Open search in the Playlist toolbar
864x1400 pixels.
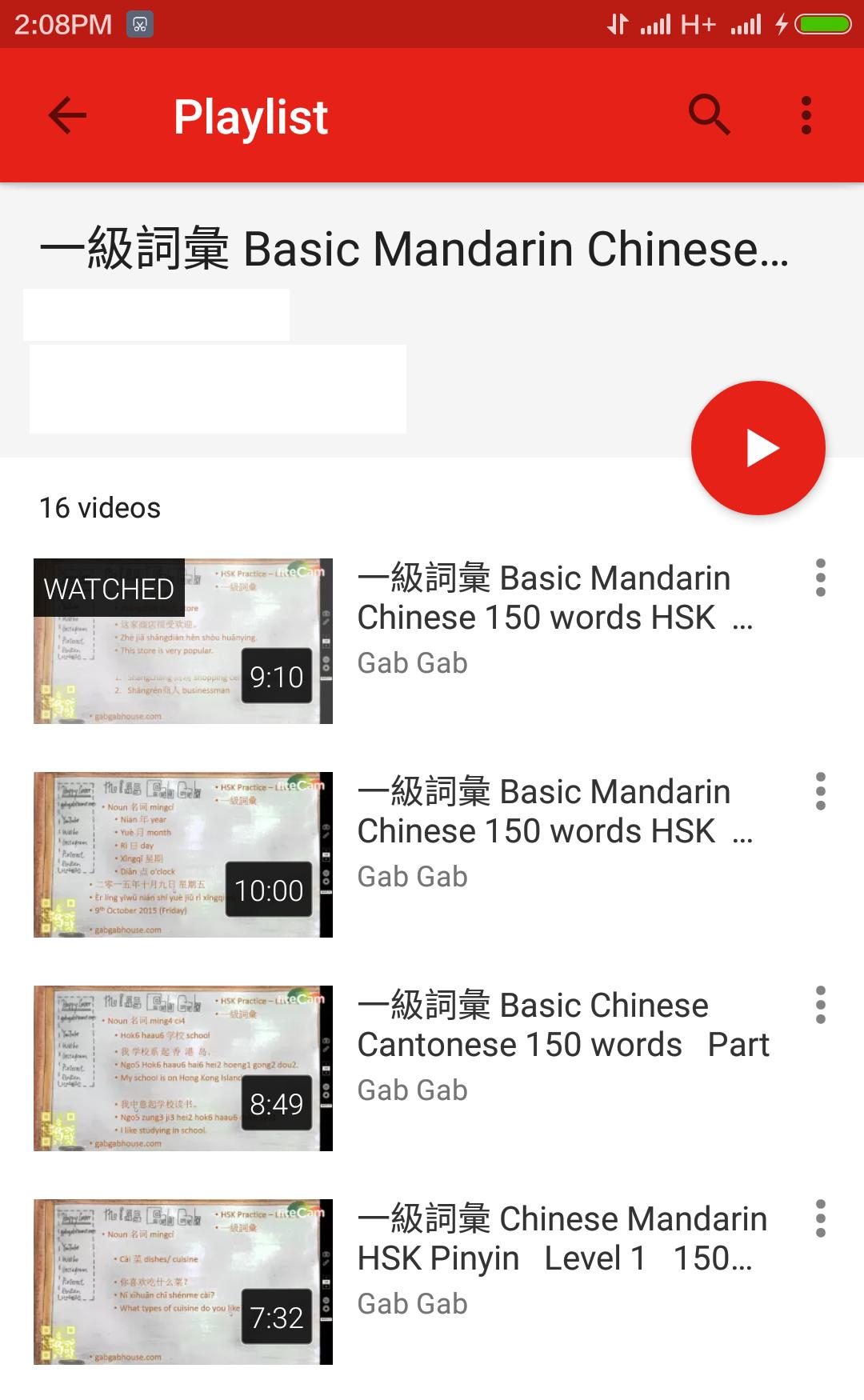click(x=709, y=116)
